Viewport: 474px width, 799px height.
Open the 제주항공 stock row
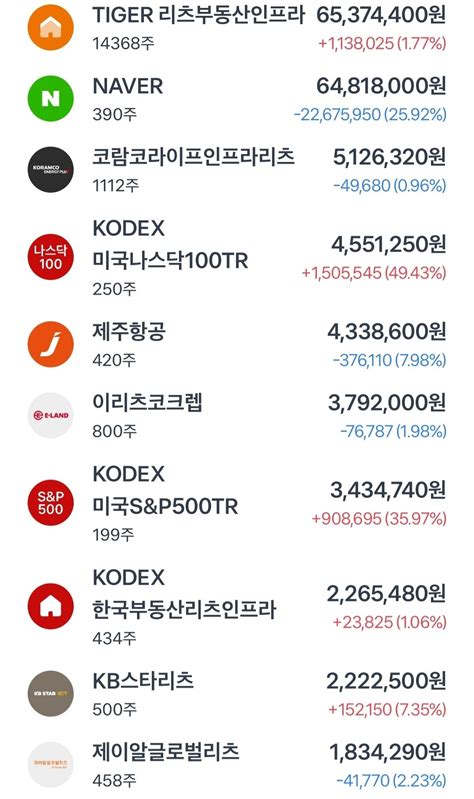237,344
